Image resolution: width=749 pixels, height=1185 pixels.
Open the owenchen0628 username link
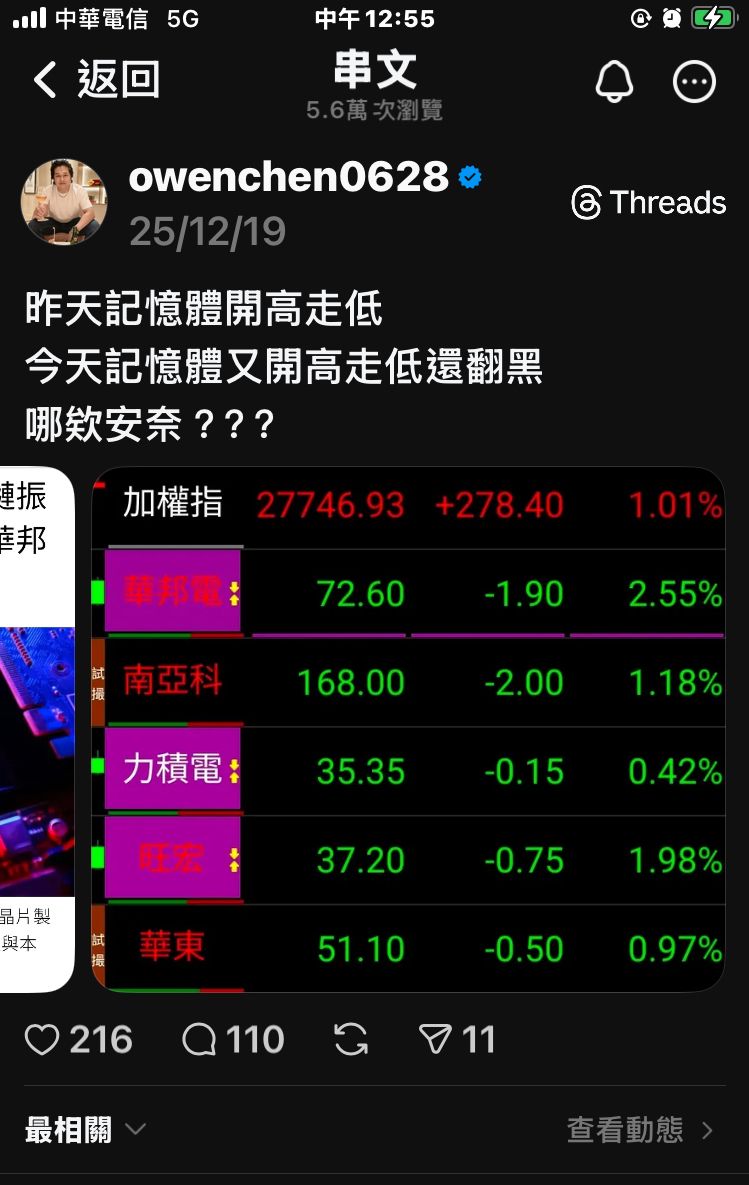288,177
